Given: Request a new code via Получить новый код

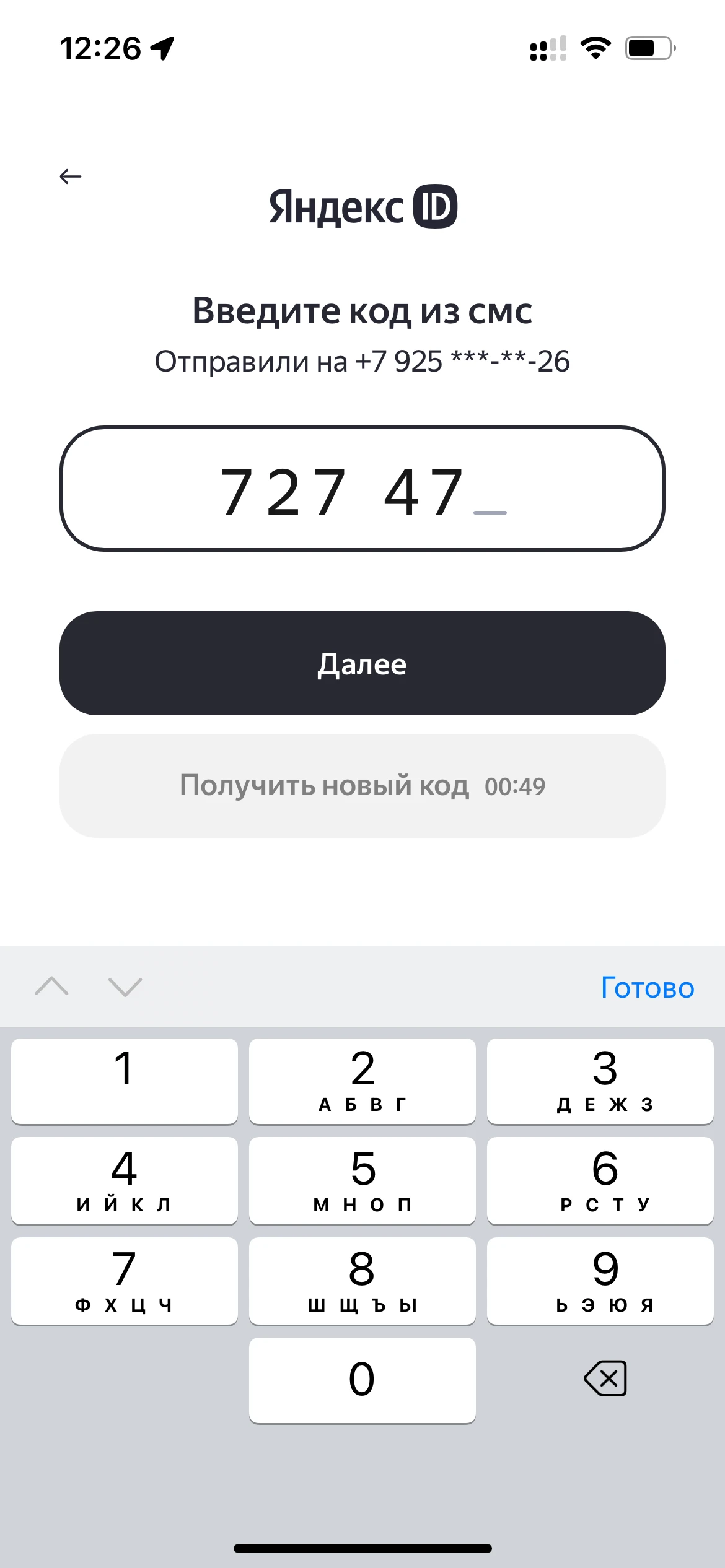Looking at the screenshot, I should 362,786.
